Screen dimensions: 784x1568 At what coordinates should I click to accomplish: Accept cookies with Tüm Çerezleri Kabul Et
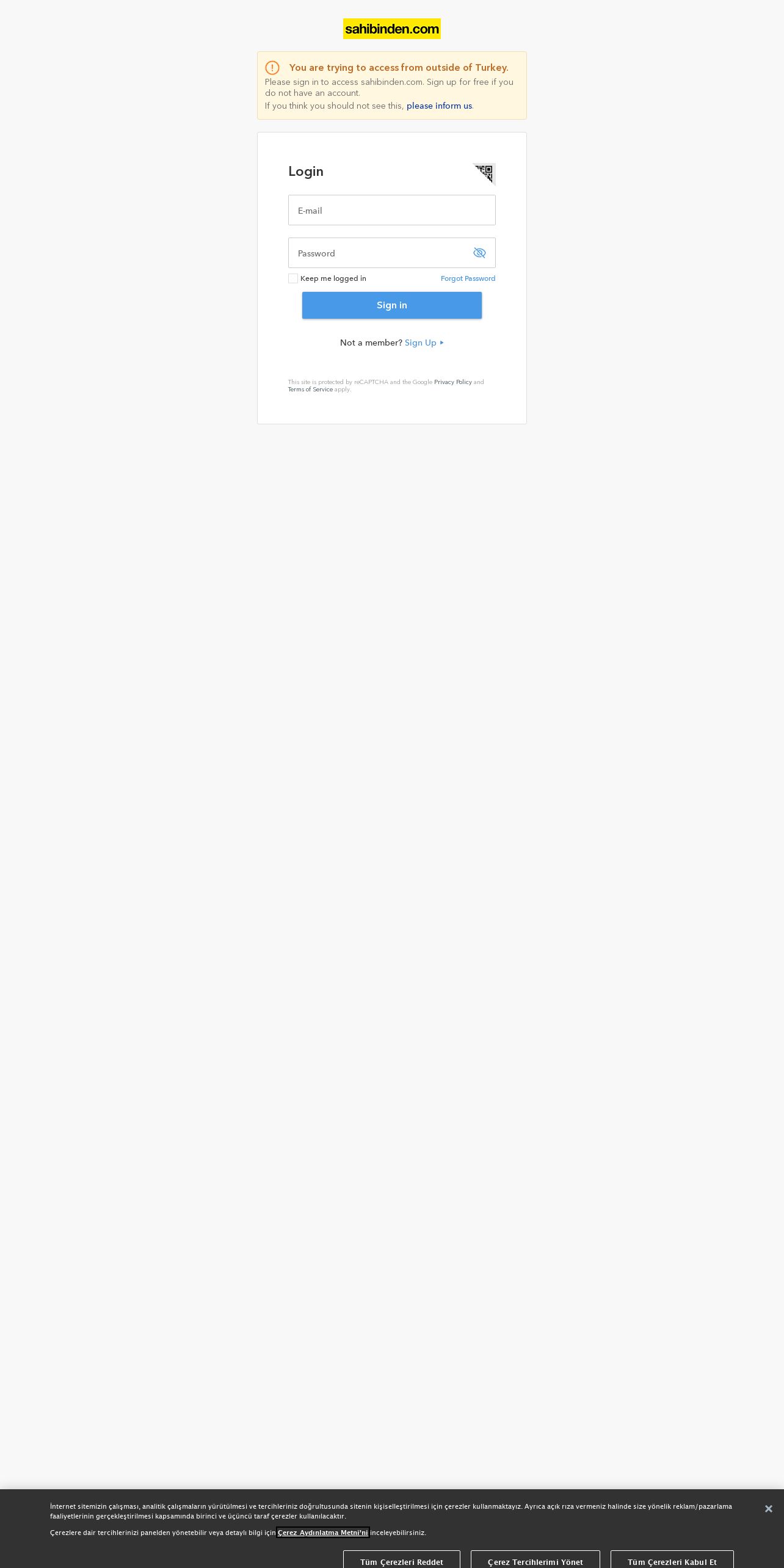(672, 1559)
